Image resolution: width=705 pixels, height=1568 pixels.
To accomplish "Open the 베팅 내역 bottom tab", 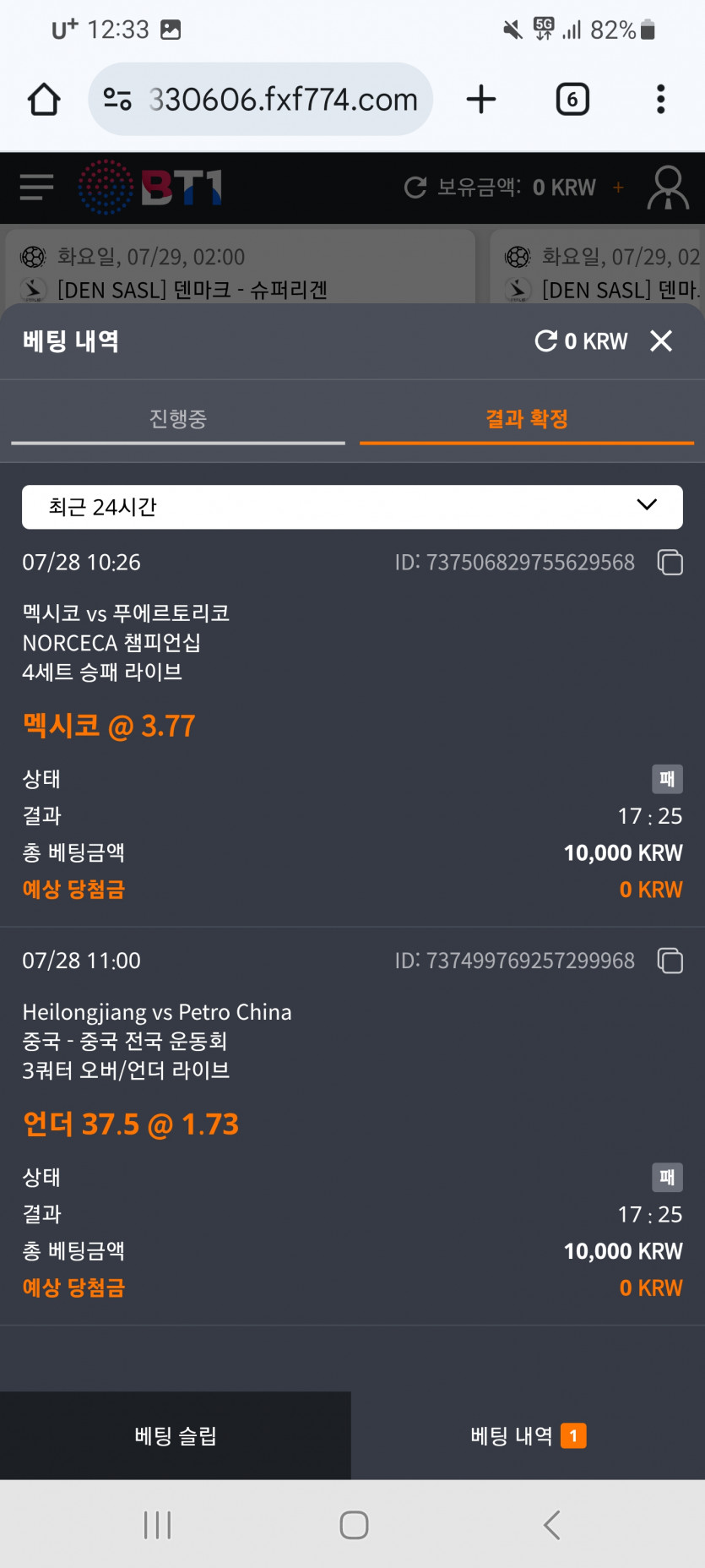I will (528, 1435).
